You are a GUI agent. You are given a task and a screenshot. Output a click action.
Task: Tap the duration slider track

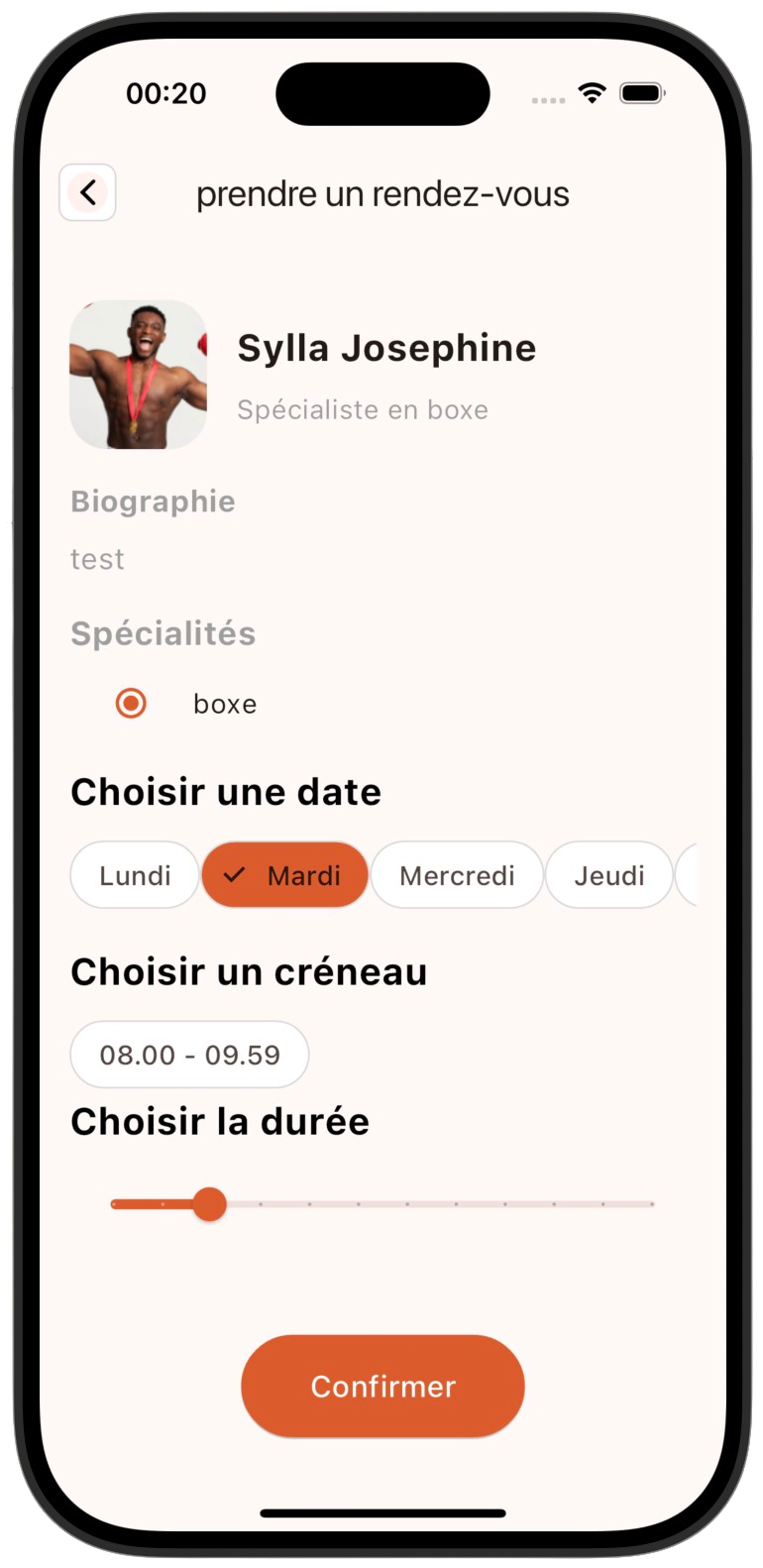(382, 1204)
